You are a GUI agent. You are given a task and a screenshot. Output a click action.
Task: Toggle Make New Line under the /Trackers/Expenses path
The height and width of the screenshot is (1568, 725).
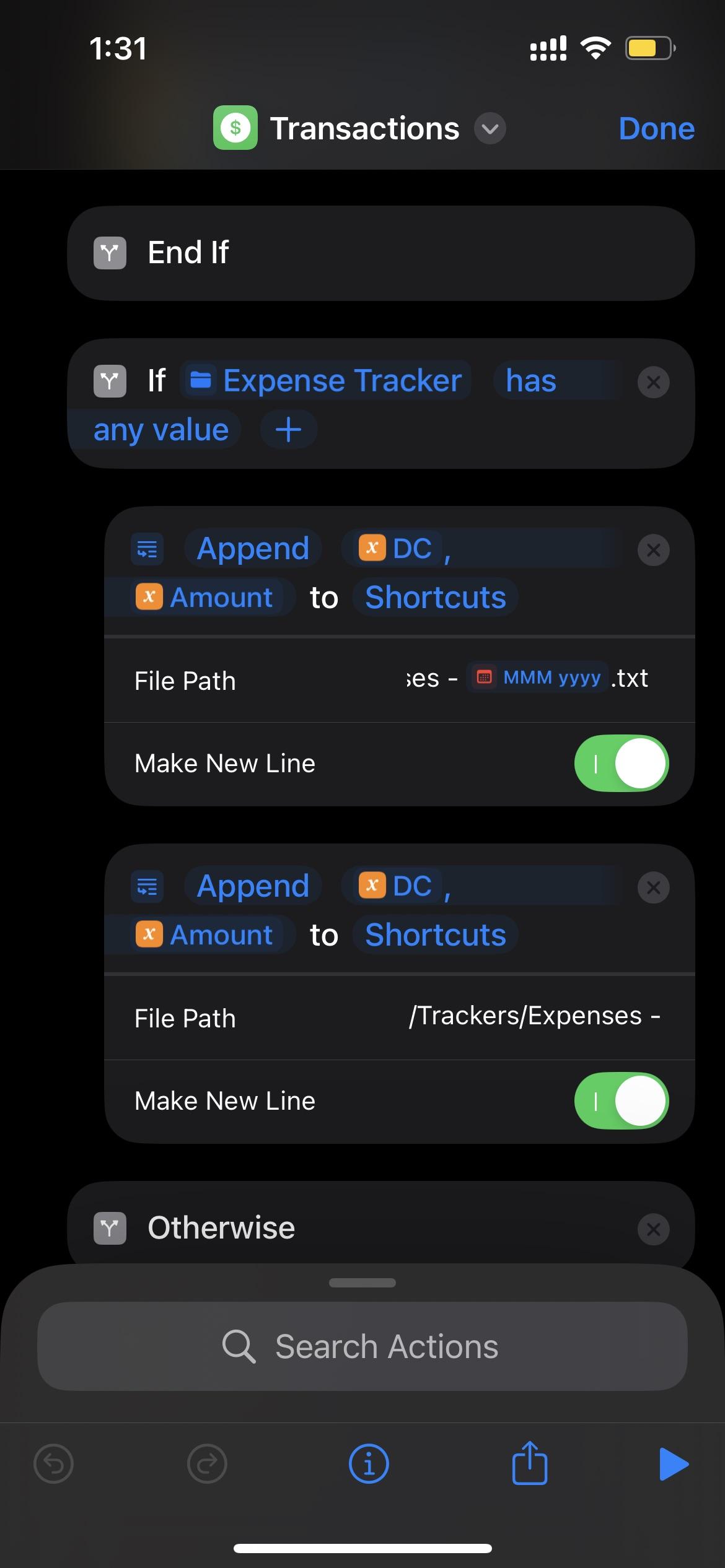tap(621, 1100)
